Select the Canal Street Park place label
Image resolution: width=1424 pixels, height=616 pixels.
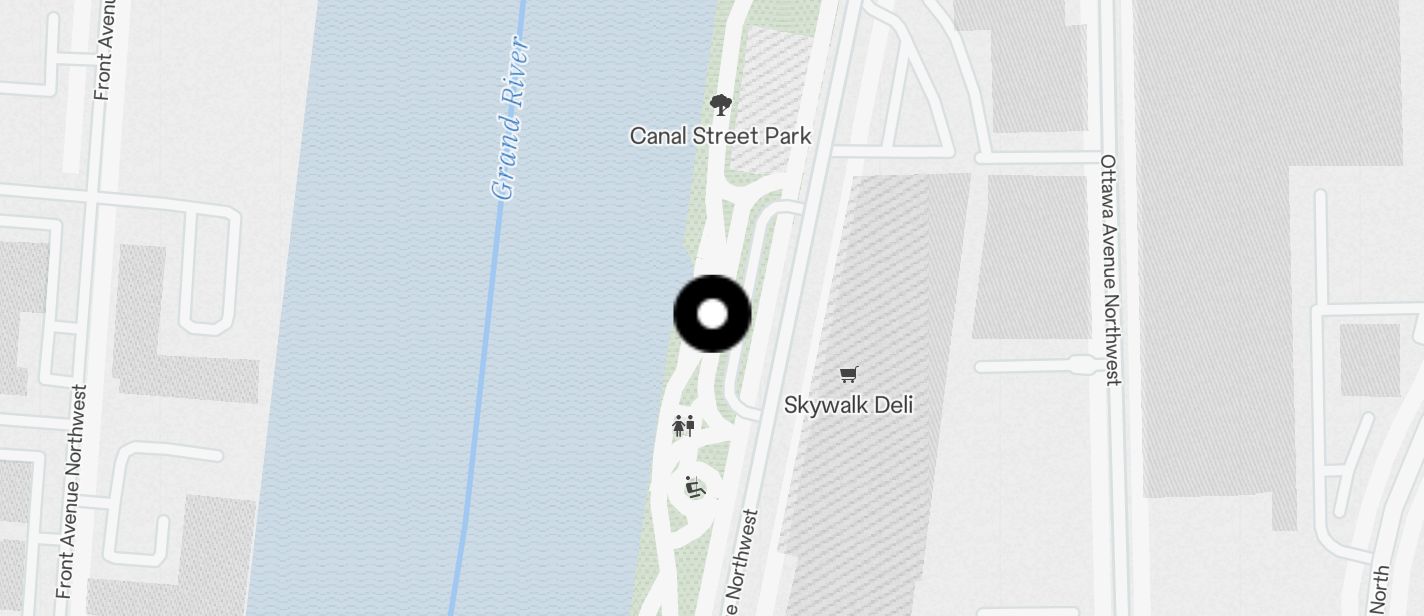coord(720,134)
